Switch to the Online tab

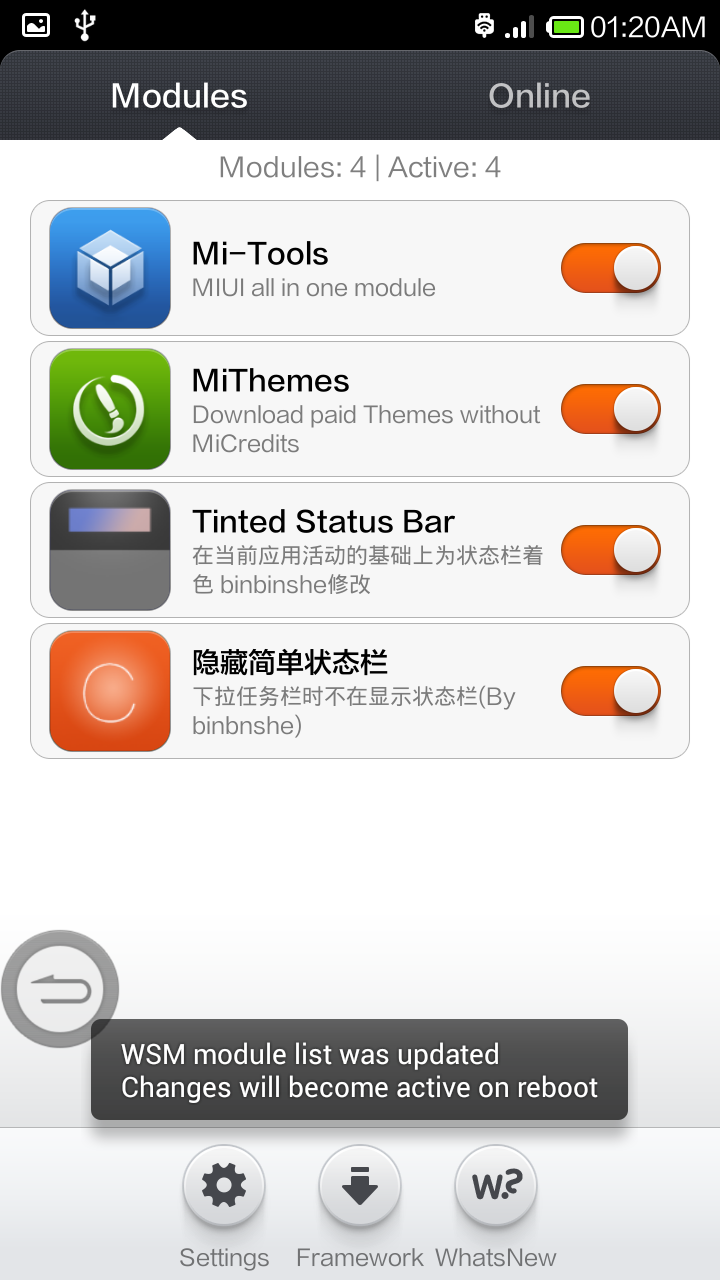pos(539,96)
